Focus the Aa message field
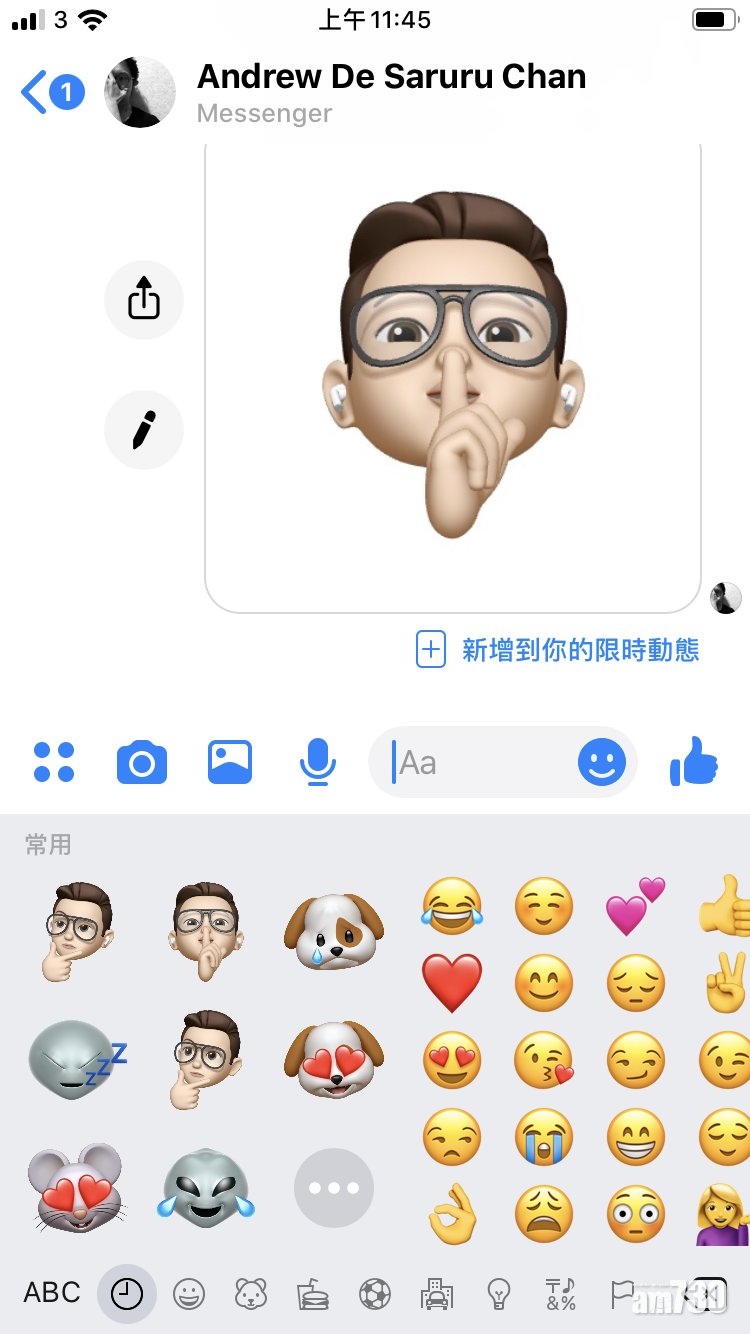The width and height of the screenshot is (750, 1334). pos(480,763)
